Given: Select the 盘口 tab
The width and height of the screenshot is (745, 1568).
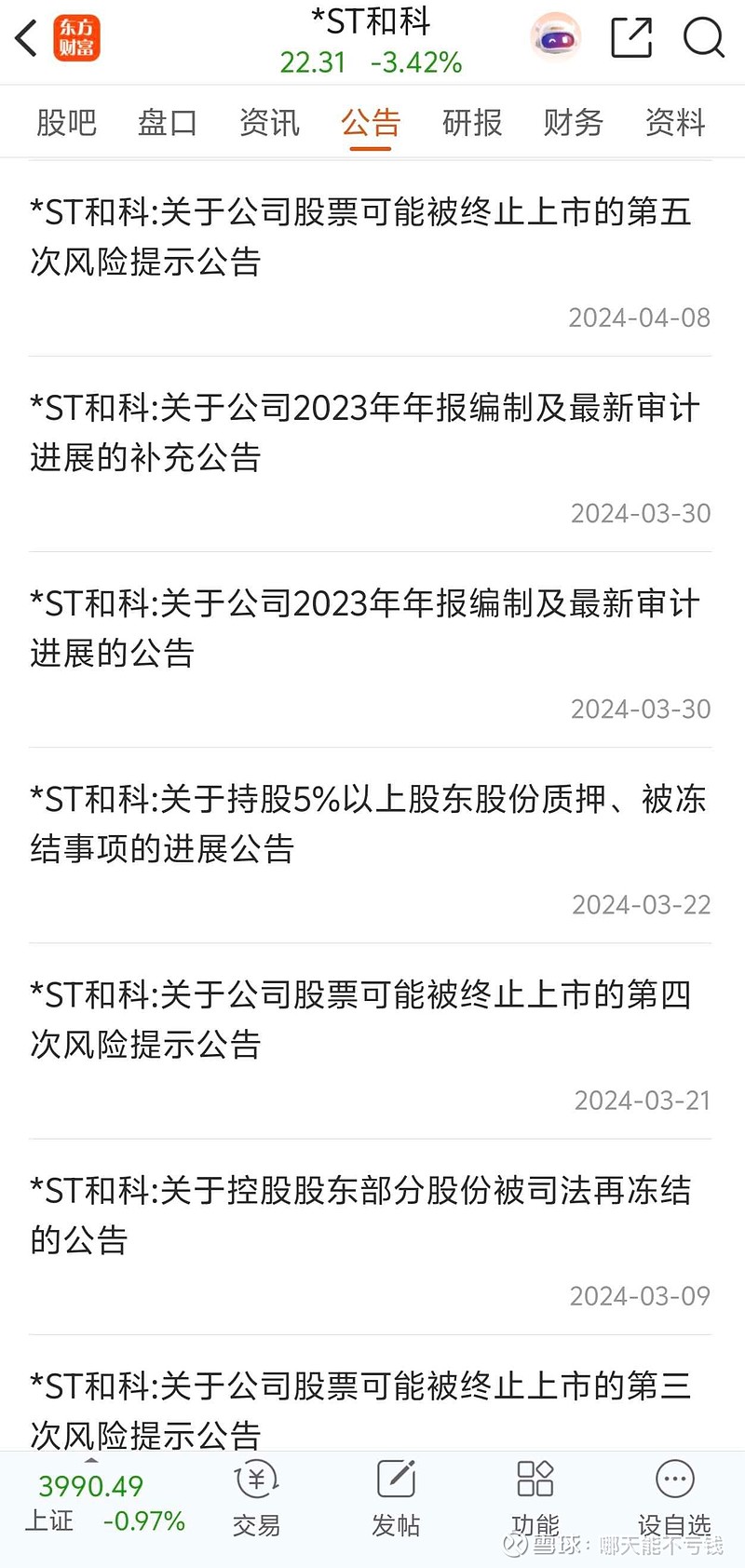Looking at the screenshot, I should tap(167, 123).
